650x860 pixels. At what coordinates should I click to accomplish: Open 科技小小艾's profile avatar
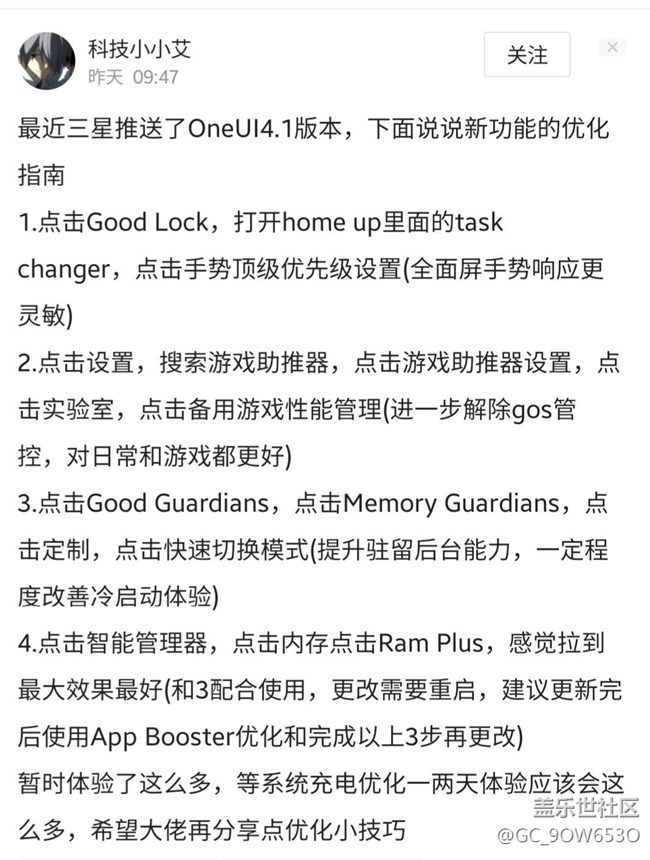click(46, 60)
